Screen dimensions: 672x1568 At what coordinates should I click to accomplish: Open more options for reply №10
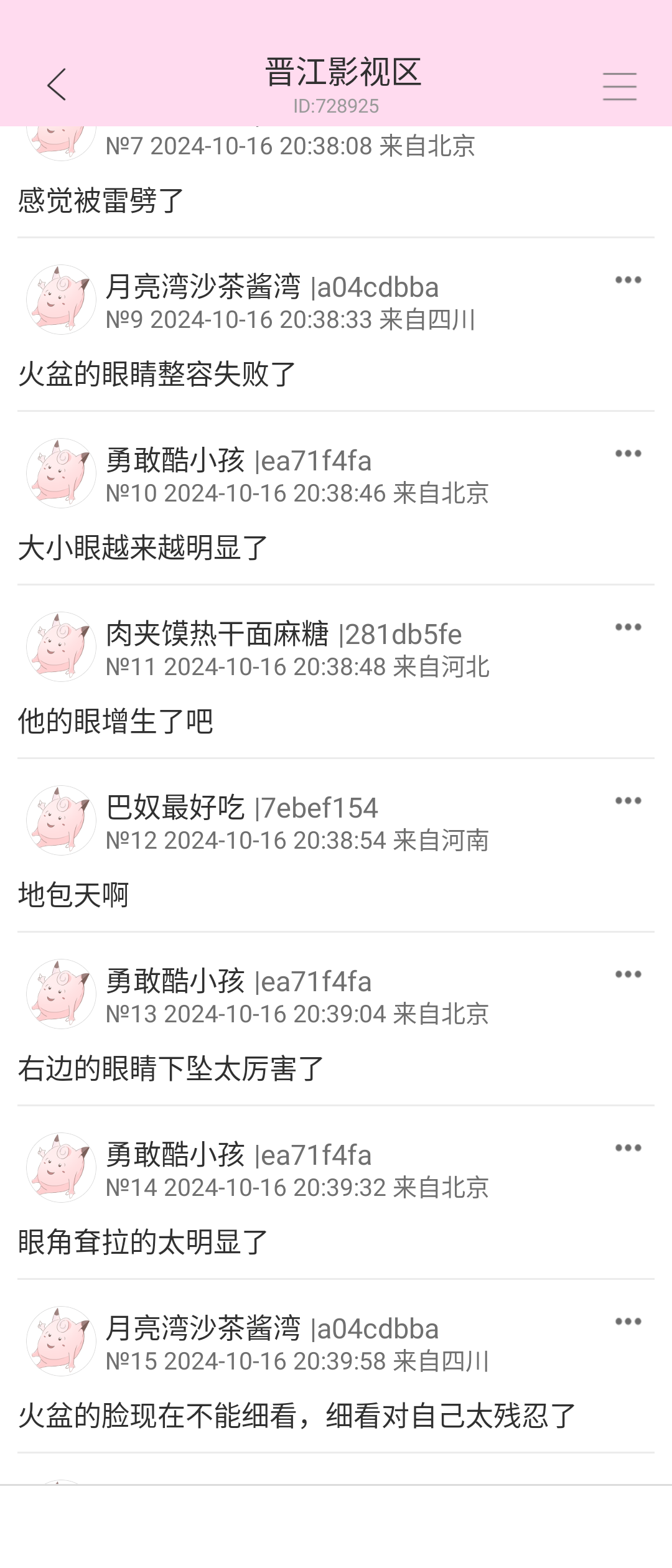click(x=628, y=454)
